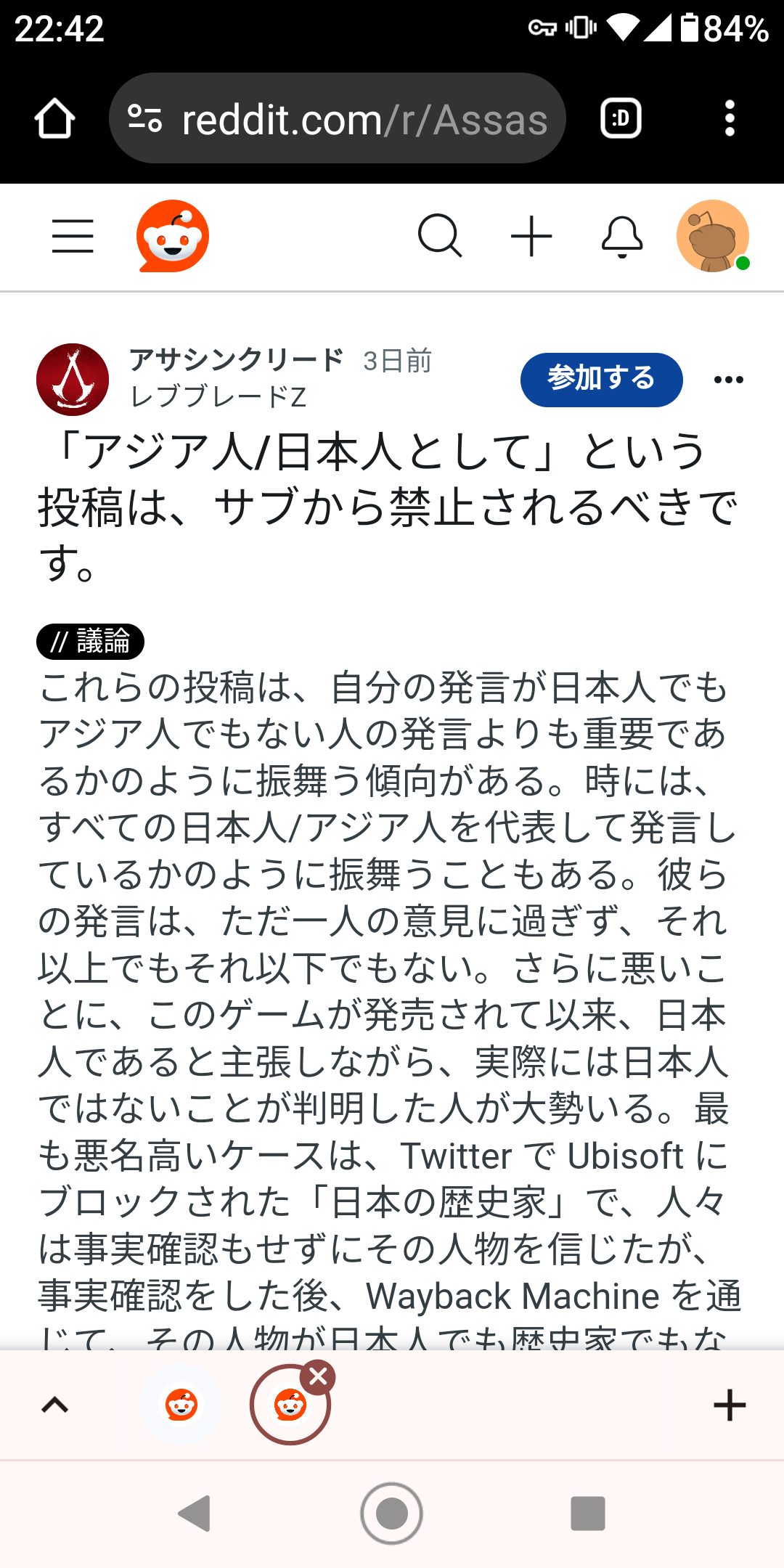This screenshot has width=784, height=1568.
Task: Go to Reddit home via logo
Action: pos(173,237)
